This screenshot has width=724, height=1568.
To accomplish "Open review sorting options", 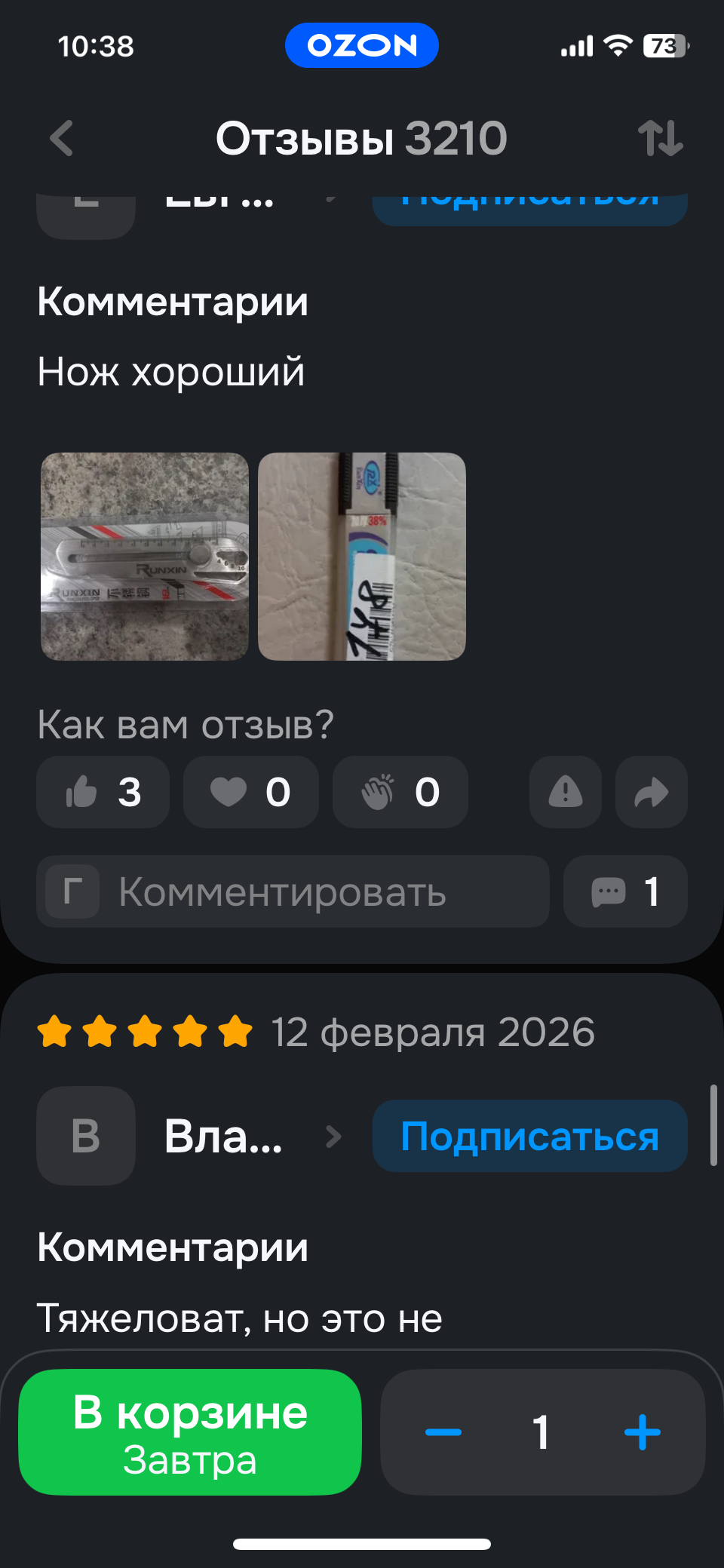I will (x=660, y=139).
